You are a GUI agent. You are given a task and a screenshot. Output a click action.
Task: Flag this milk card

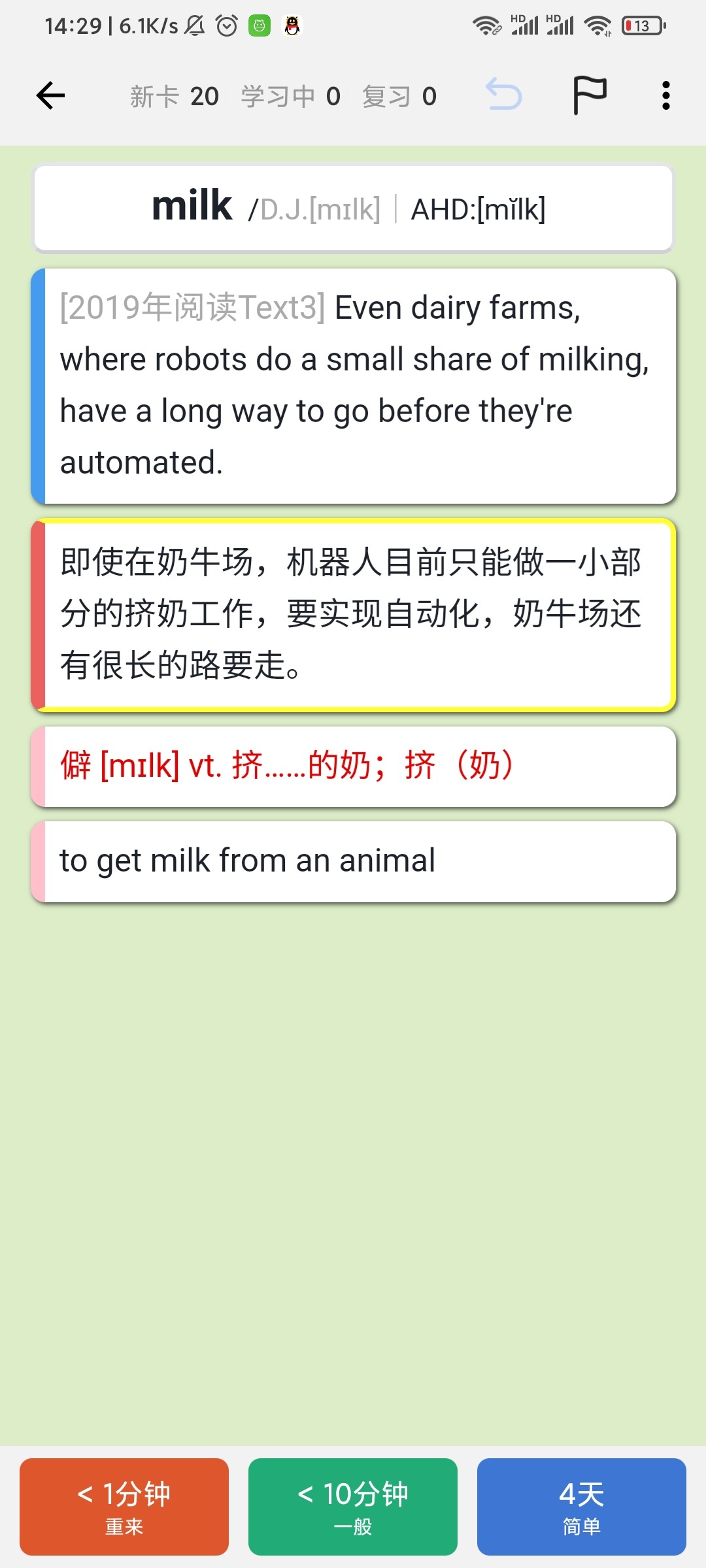590,95
